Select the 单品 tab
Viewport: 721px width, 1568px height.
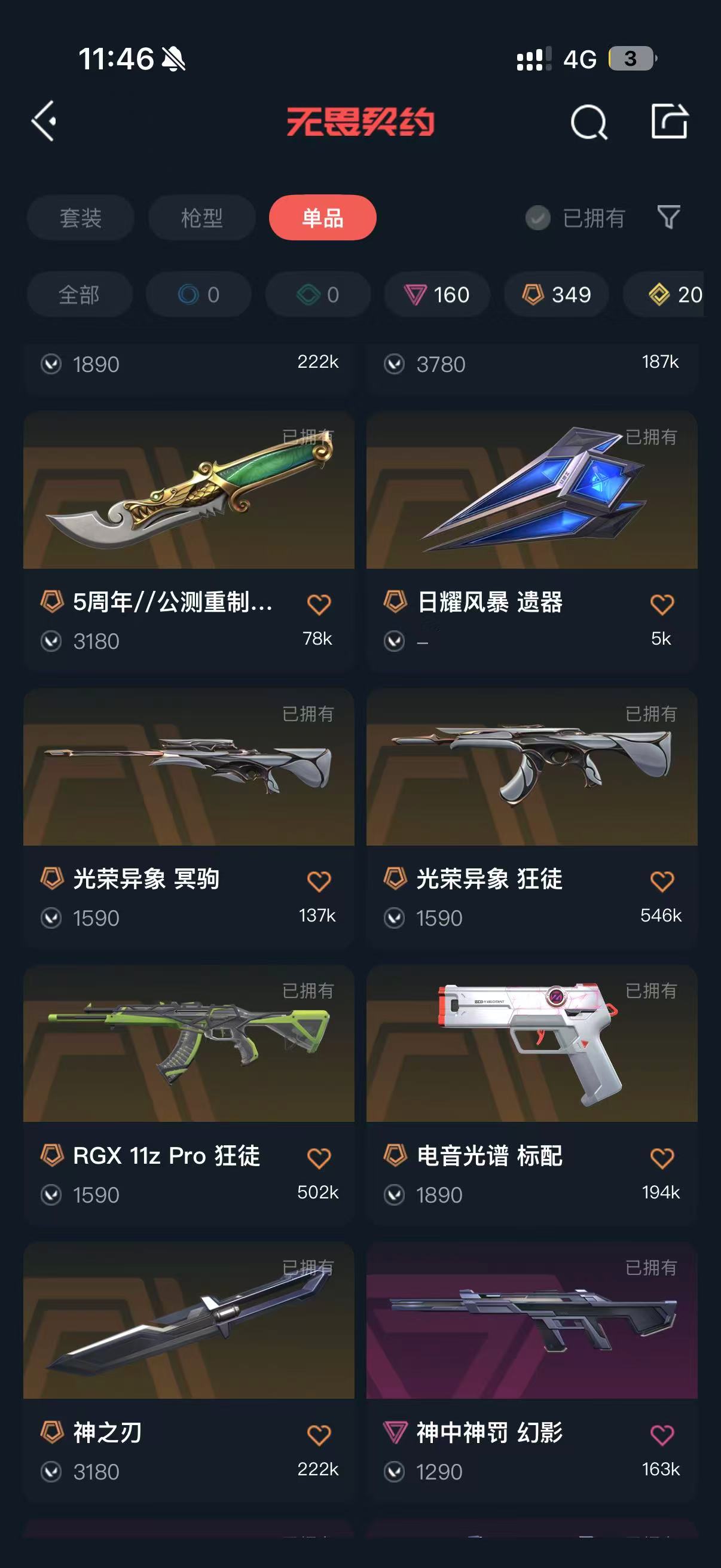[322, 218]
